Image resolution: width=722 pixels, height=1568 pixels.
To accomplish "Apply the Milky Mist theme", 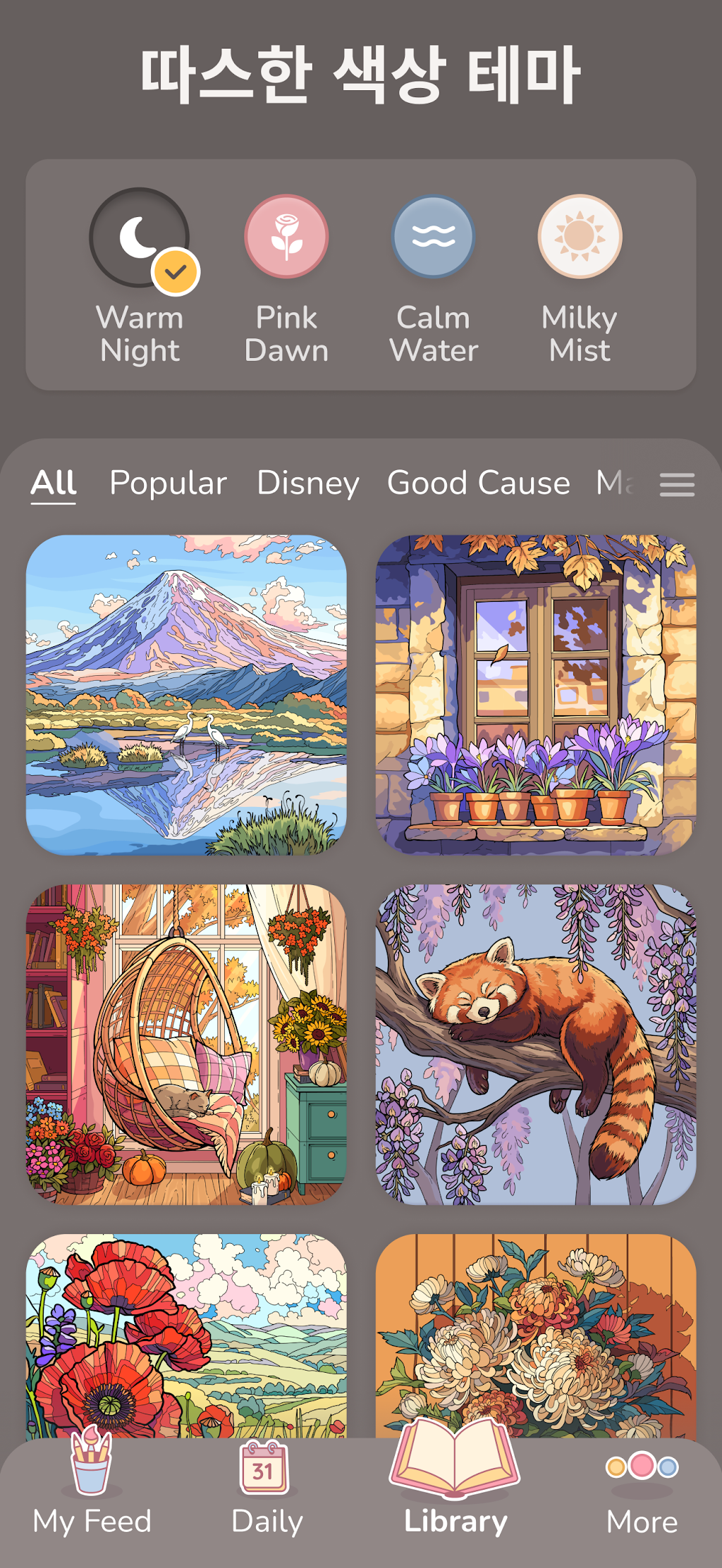I will tap(580, 276).
